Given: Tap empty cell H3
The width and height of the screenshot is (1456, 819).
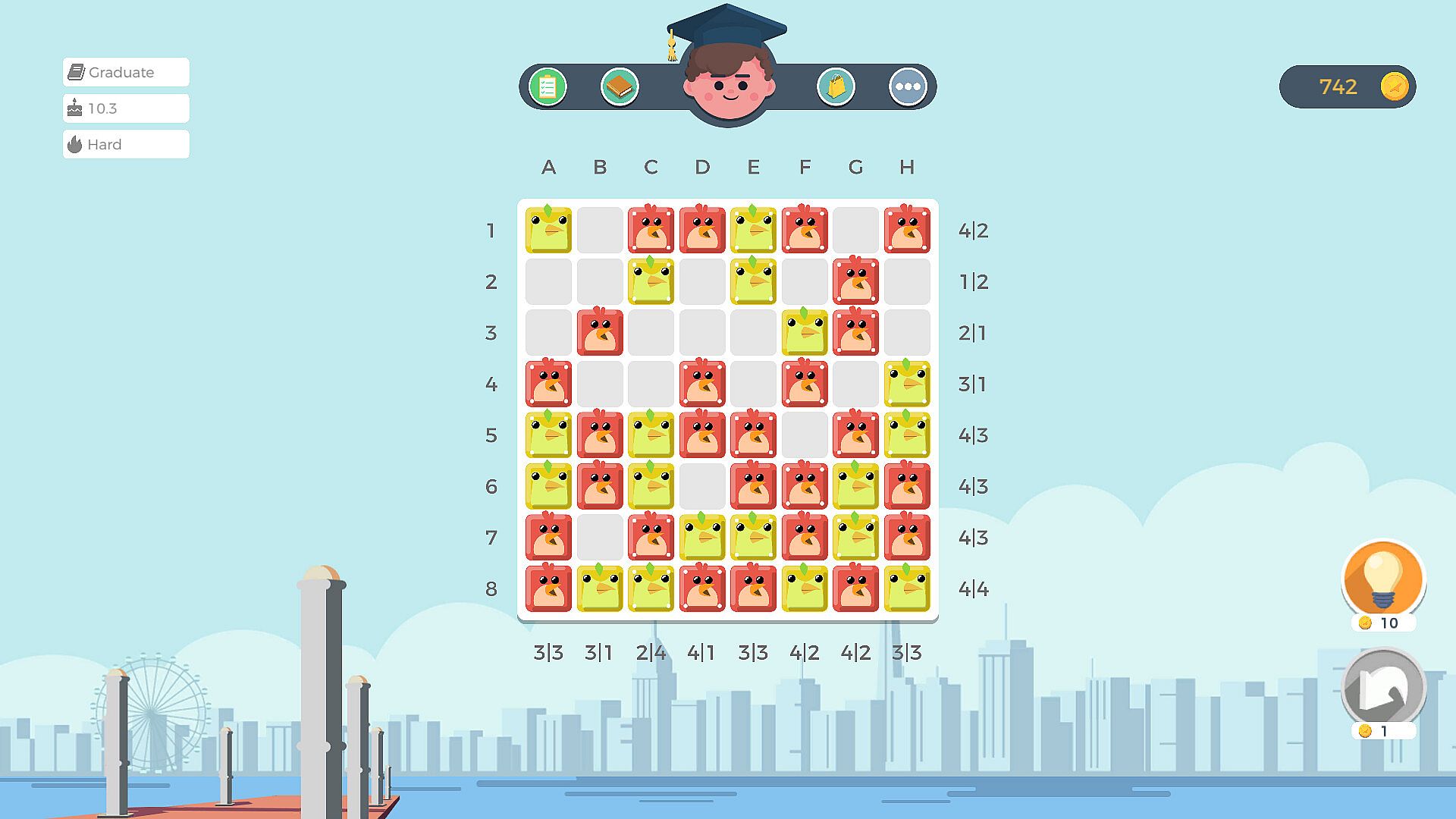Looking at the screenshot, I should (x=907, y=333).
